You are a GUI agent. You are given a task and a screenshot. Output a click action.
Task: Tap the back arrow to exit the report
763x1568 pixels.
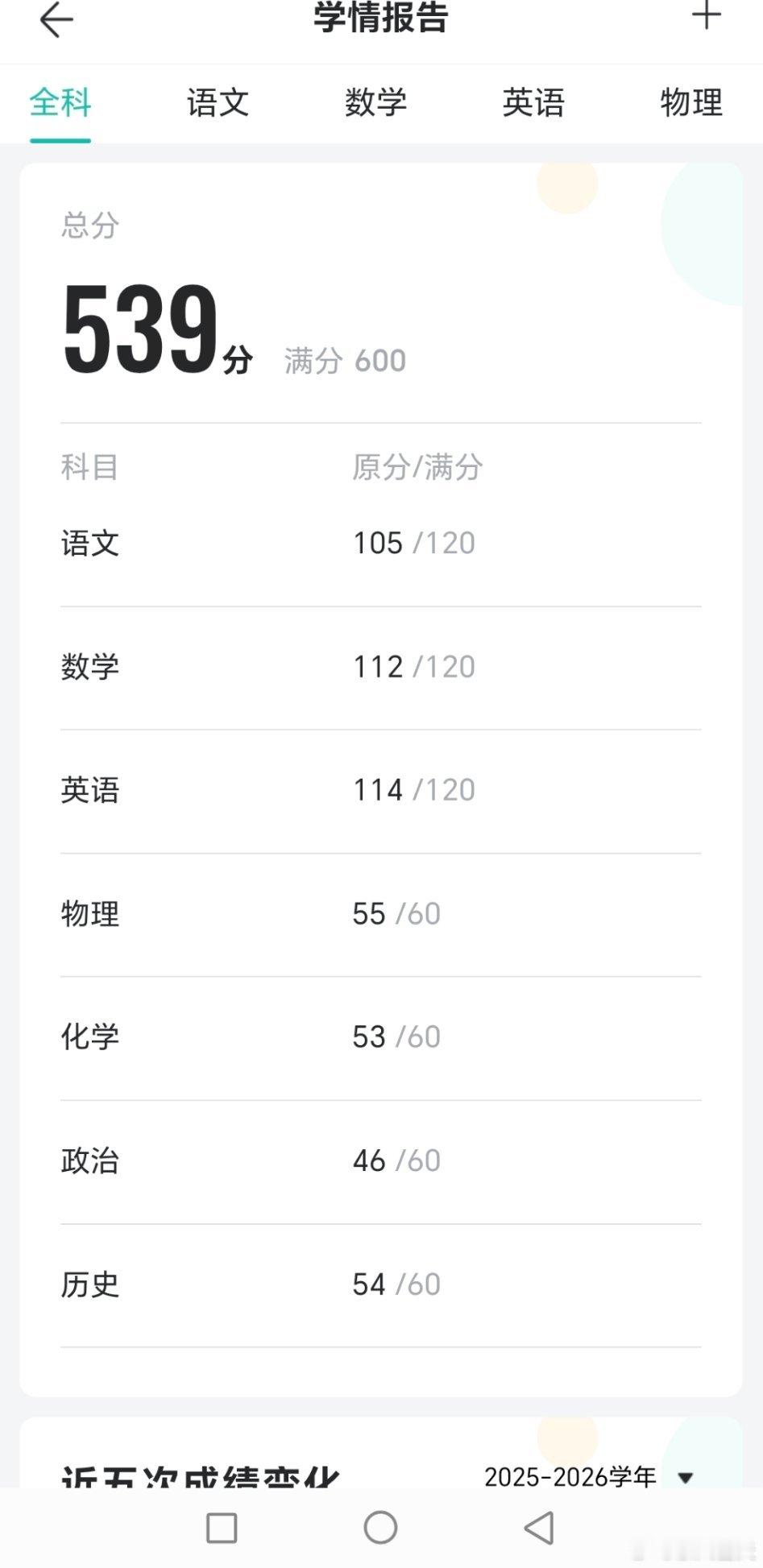(x=56, y=20)
